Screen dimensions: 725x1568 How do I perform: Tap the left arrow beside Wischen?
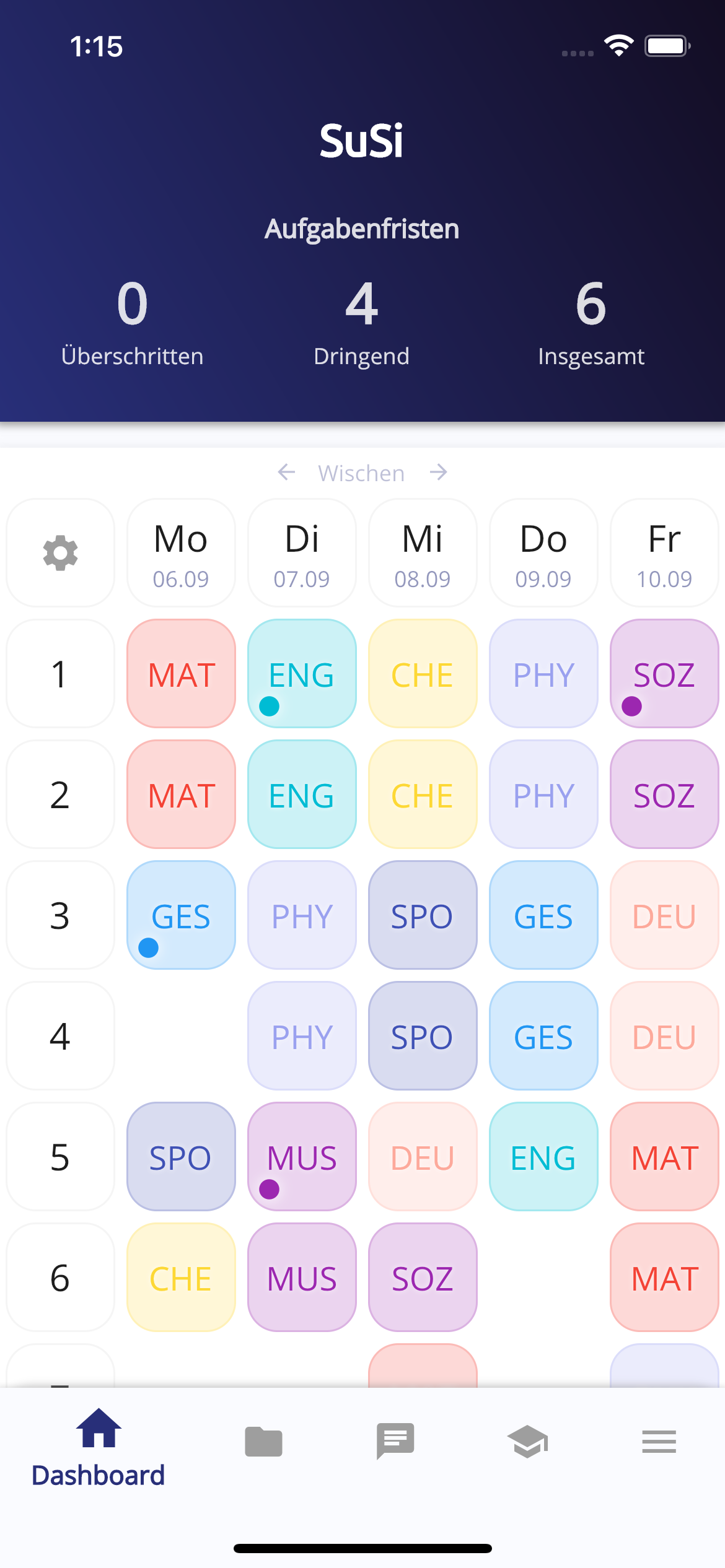[286, 473]
